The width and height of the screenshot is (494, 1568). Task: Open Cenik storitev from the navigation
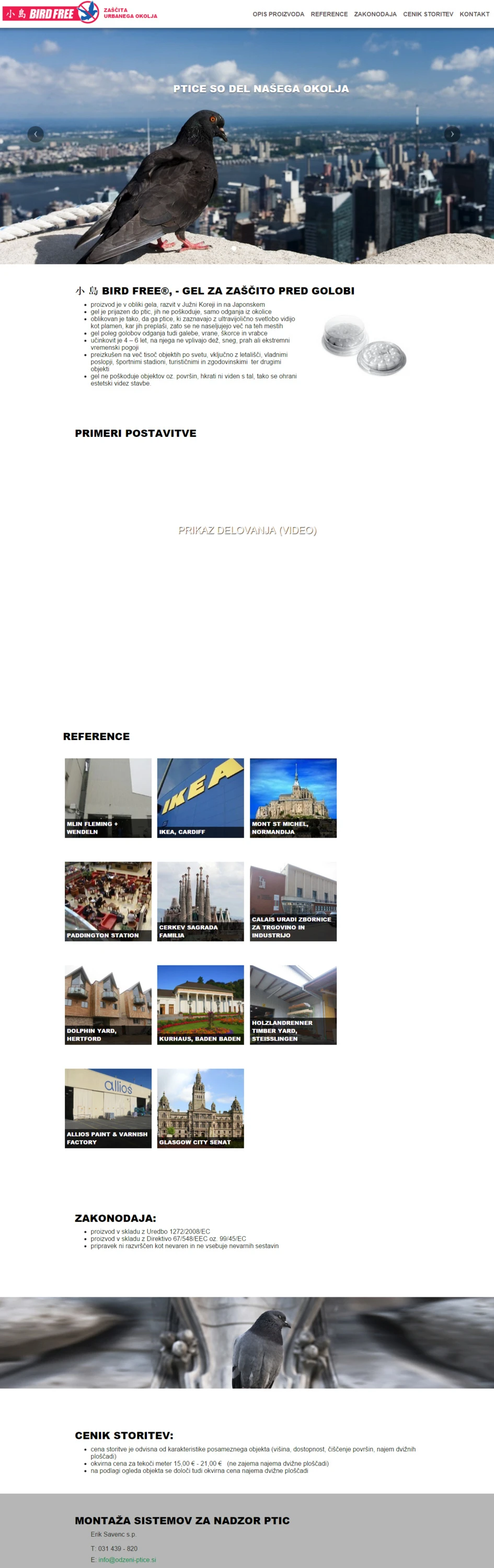[x=428, y=14]
